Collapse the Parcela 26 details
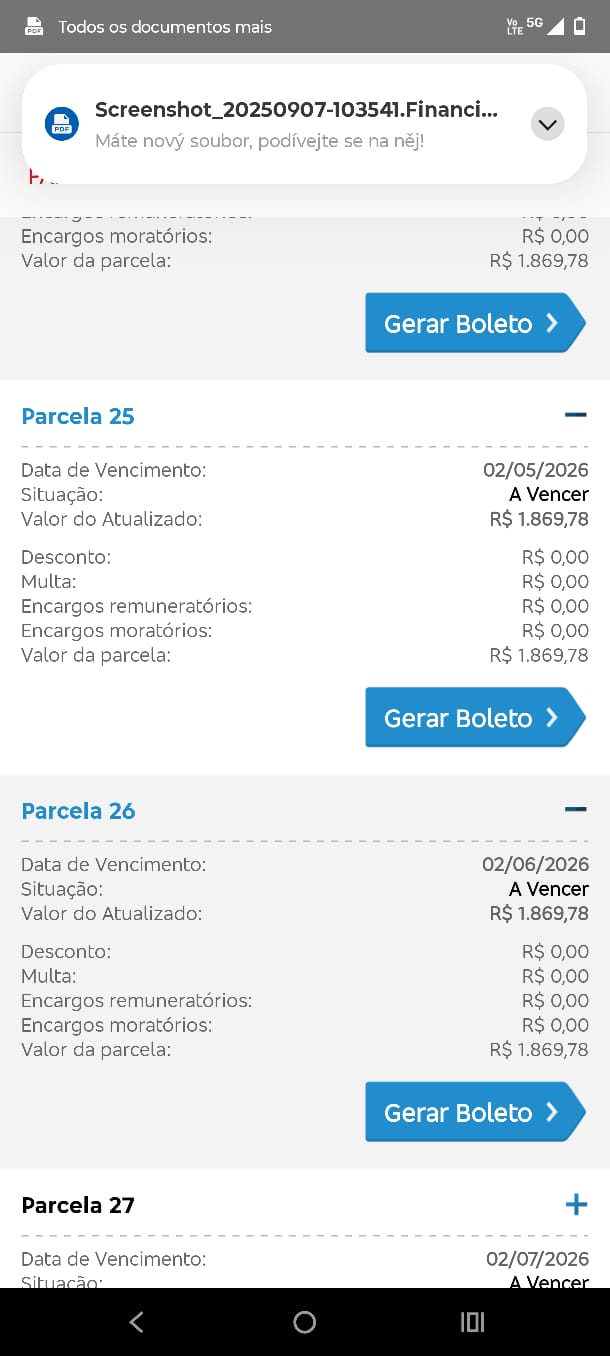Image resolution: width=610 pixels, height=1356 pixels. (x=575, y=809)
